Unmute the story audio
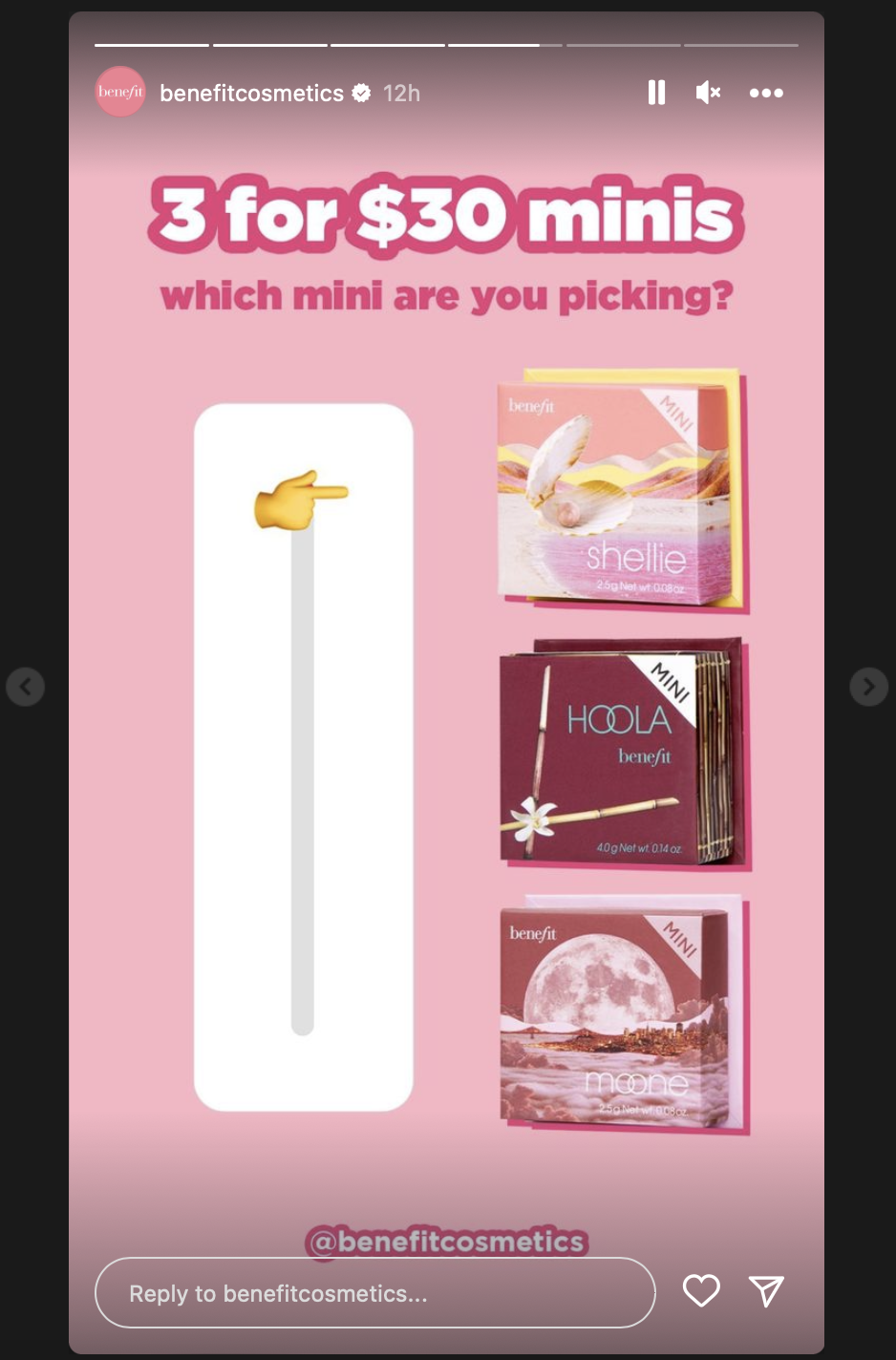Image resolution: width=896 pixels, height=1360 pixels. pyautogui.click(x=708, y=93)
